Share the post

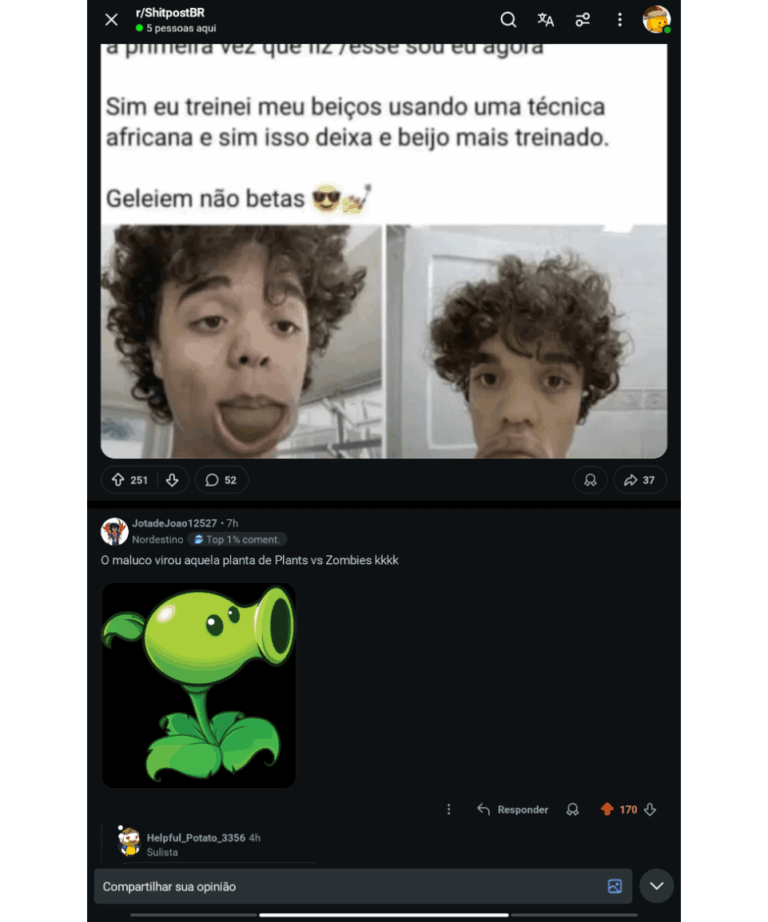click(639, 480)
